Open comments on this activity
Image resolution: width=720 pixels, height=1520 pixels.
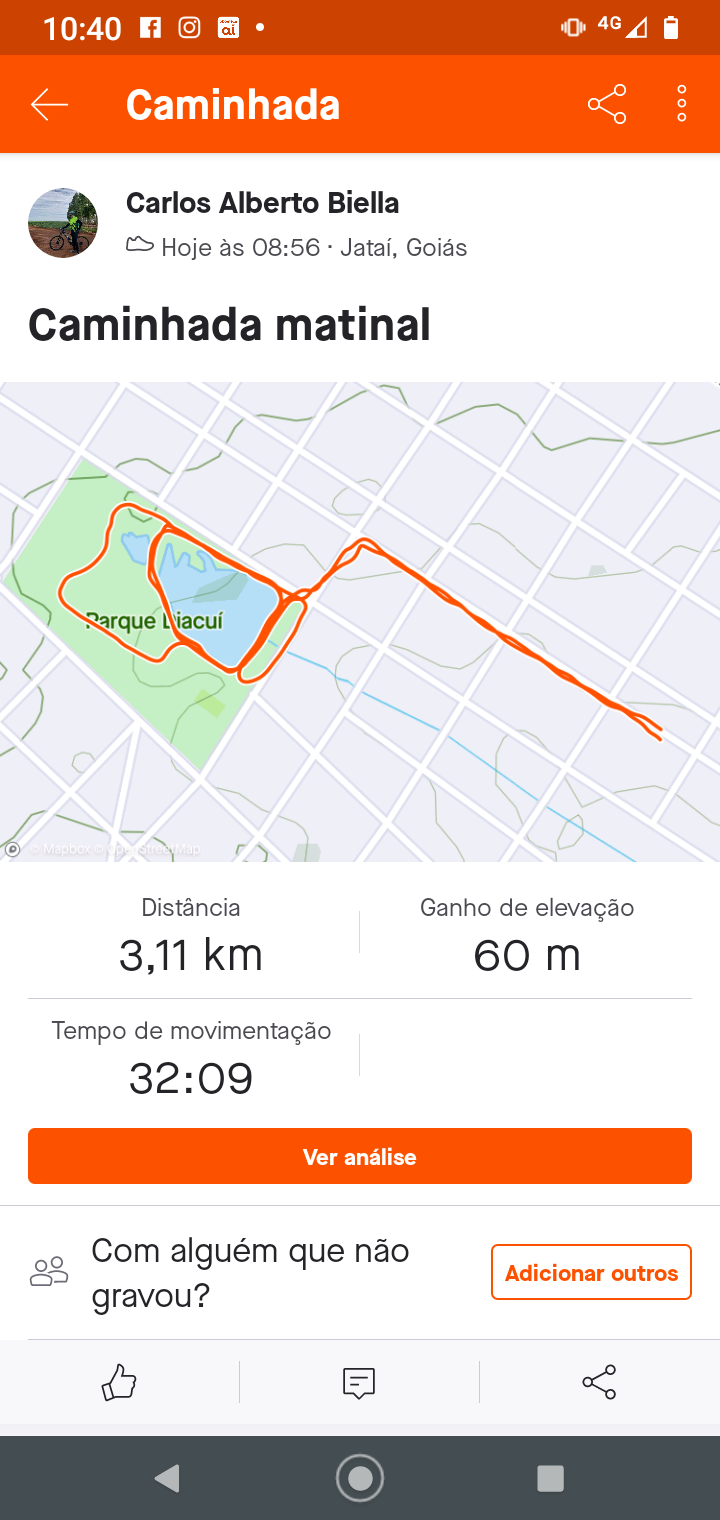tap(359, 1383)
